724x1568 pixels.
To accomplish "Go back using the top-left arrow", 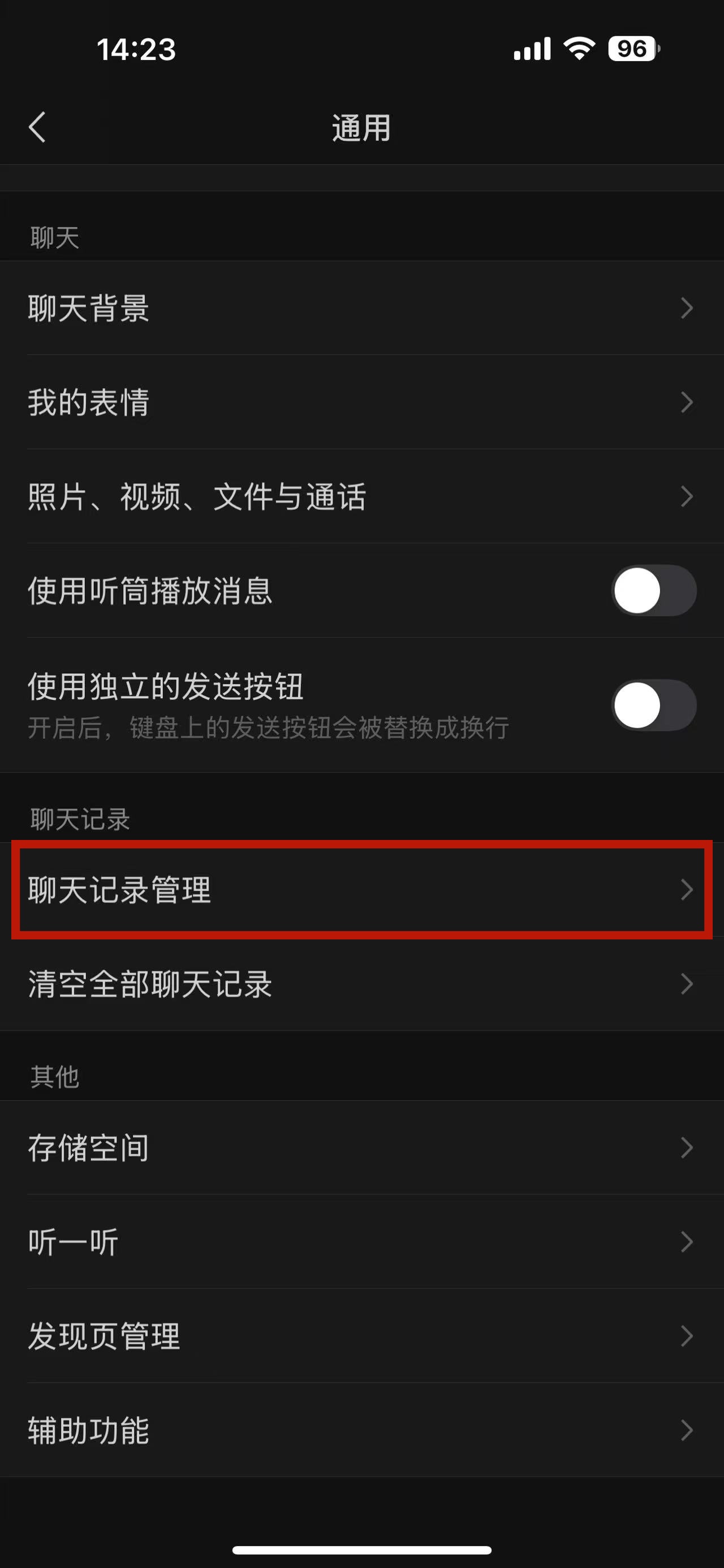I will point(38,127).
